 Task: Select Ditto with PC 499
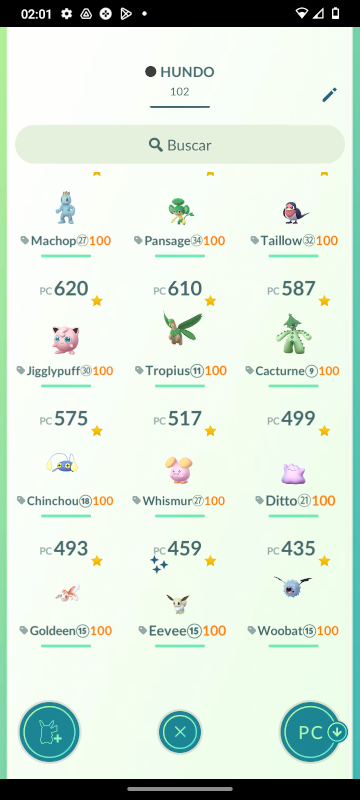tap(294, 463)
